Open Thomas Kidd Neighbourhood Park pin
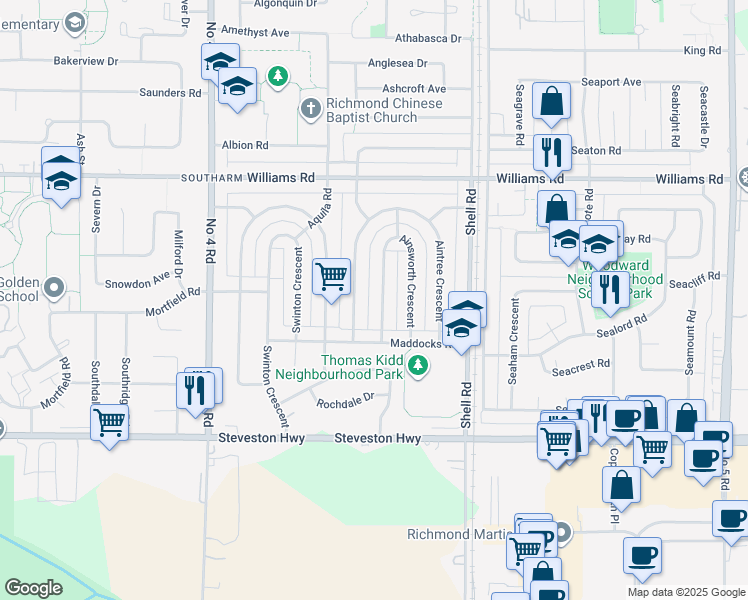This screenshot has width=748, height=600. 418,366
